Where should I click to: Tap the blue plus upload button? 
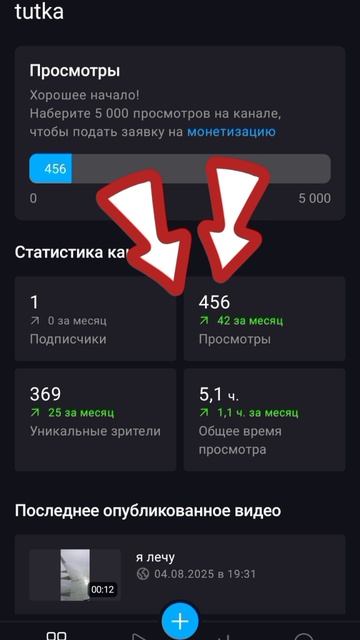click(180, 621)
